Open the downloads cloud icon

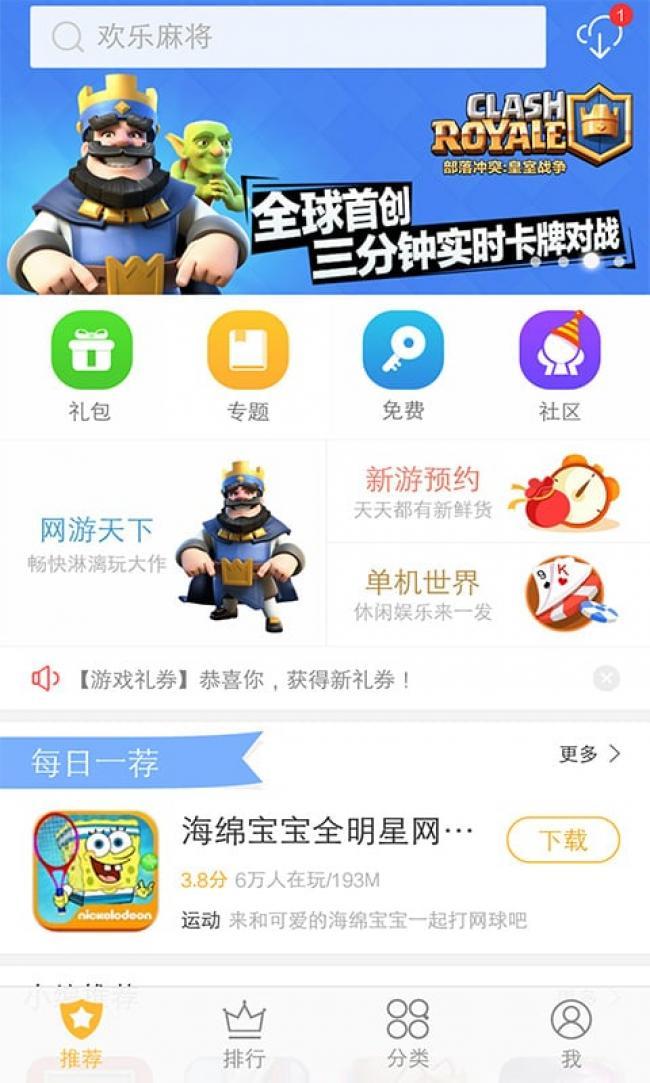click(x=600, y=36)
